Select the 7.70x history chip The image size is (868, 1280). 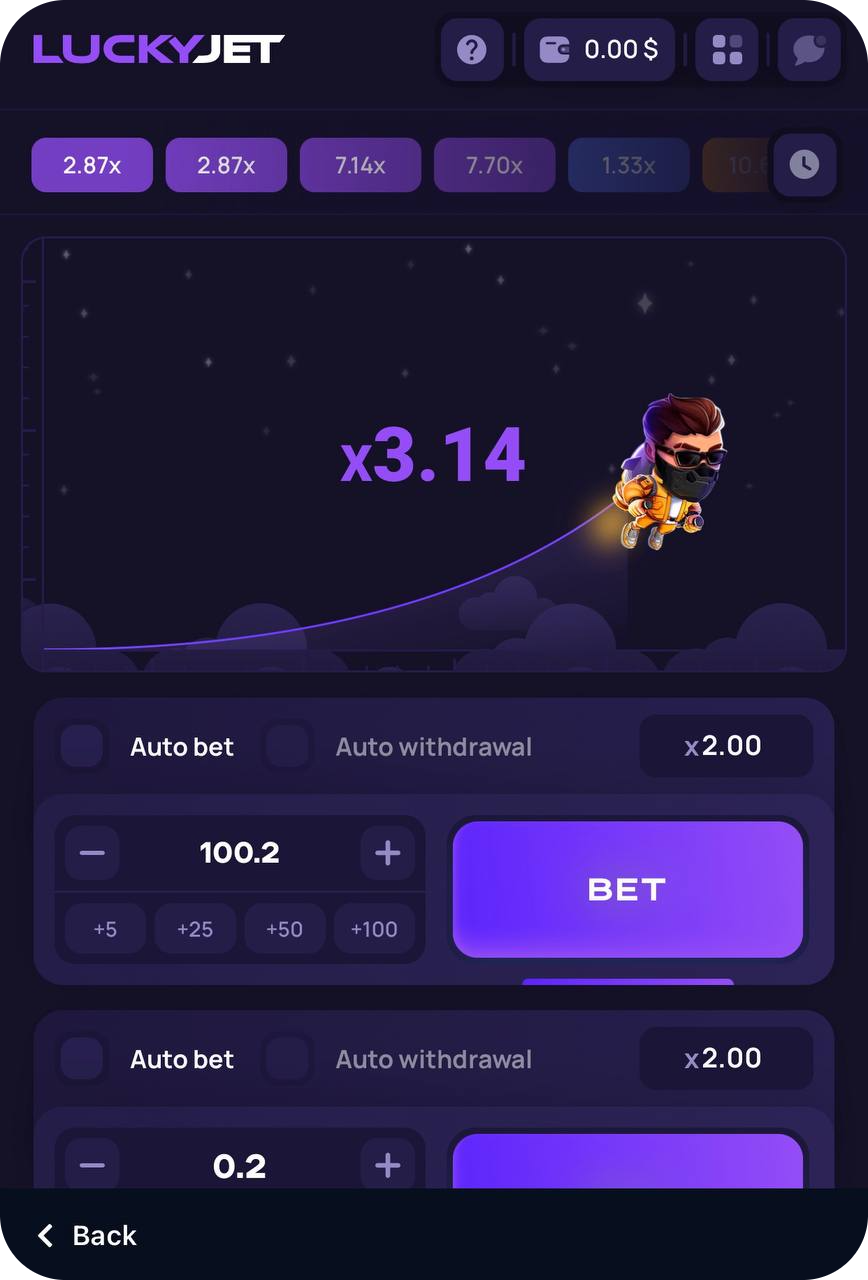(494, 165)
